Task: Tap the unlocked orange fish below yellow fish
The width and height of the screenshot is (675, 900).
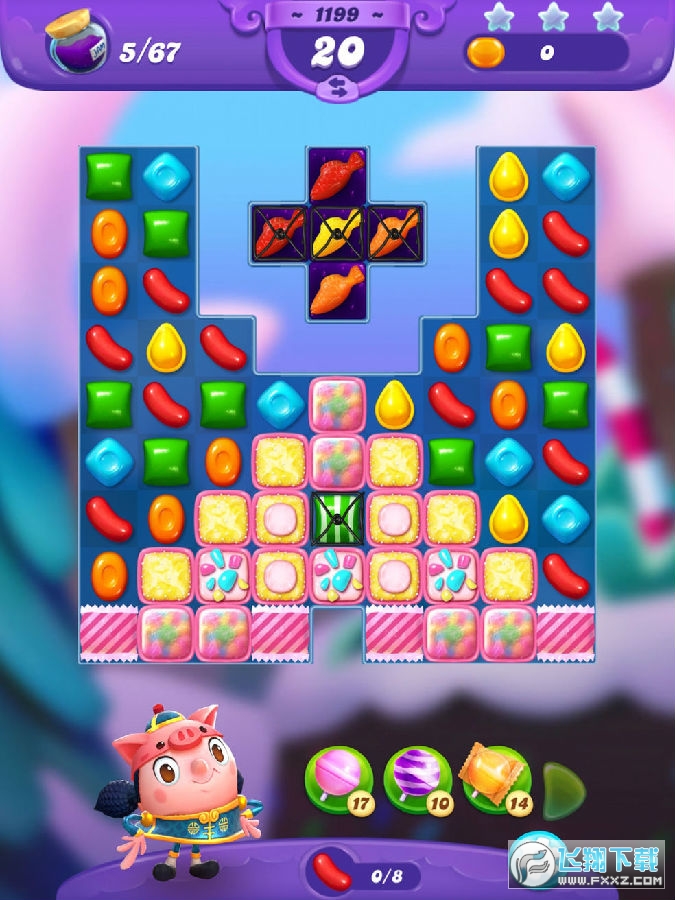Action: 337,291
